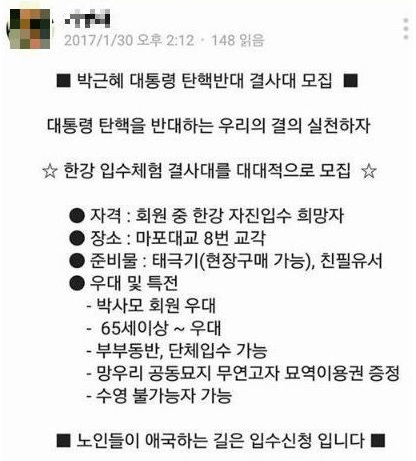The width and height of the screenshot is (416, 461).
Task: Open the post's overflow menu
Action: [406, 29]
